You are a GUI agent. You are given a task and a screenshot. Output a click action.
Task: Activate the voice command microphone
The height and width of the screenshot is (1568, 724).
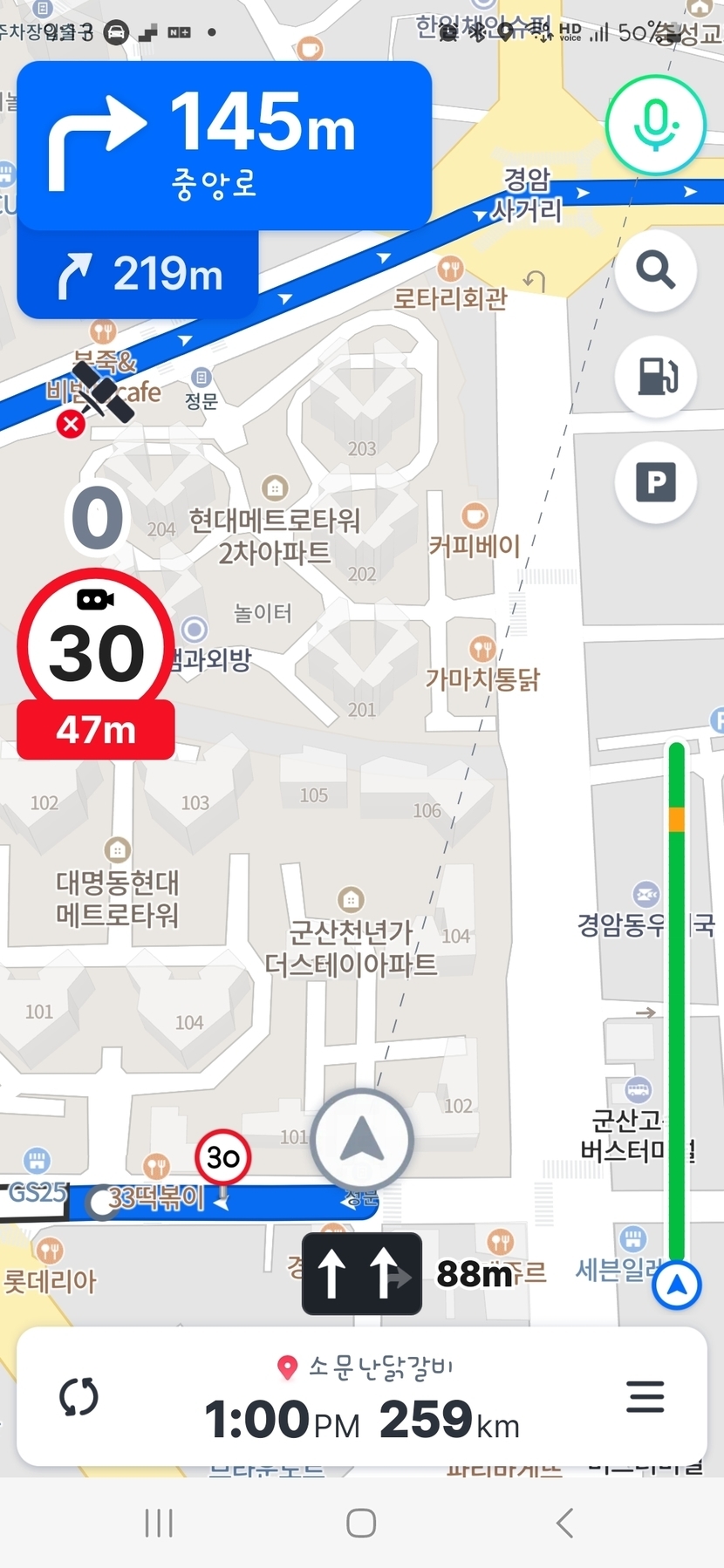pos(655,124)
